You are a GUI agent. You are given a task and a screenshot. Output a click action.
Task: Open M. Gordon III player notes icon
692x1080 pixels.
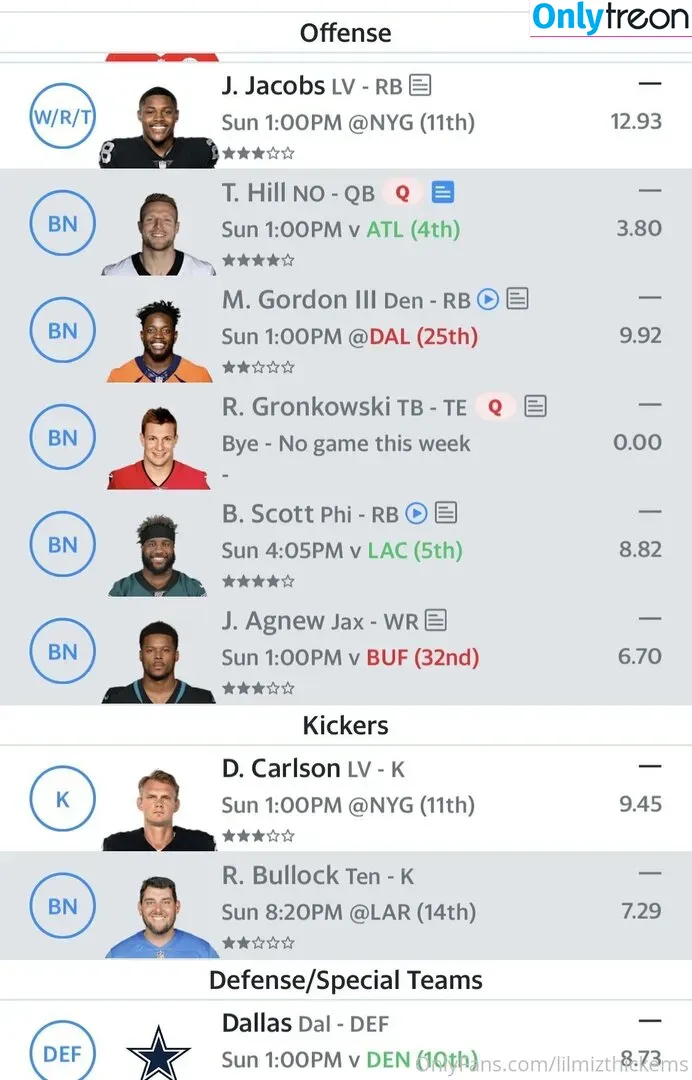[x=517, y=299]
